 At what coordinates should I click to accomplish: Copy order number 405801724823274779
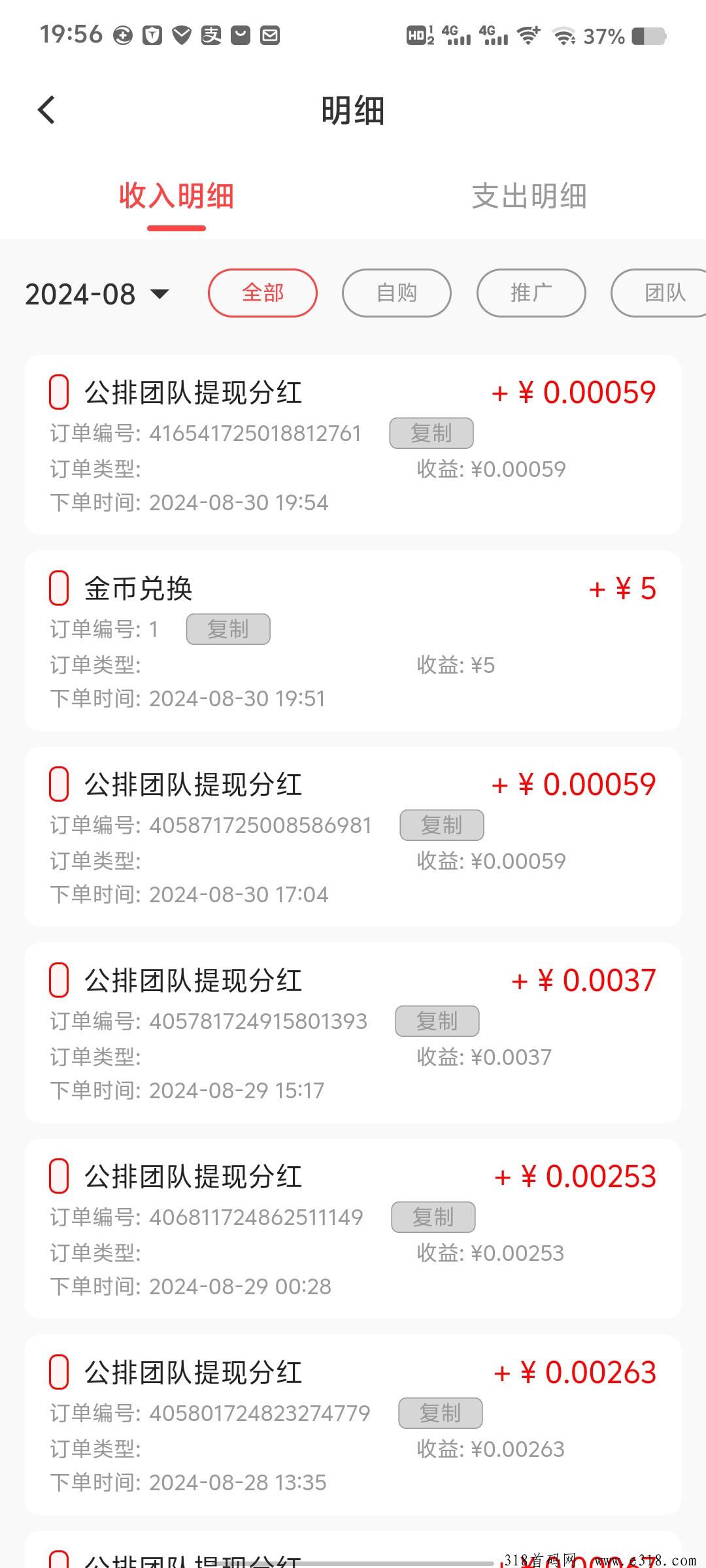441,1413
